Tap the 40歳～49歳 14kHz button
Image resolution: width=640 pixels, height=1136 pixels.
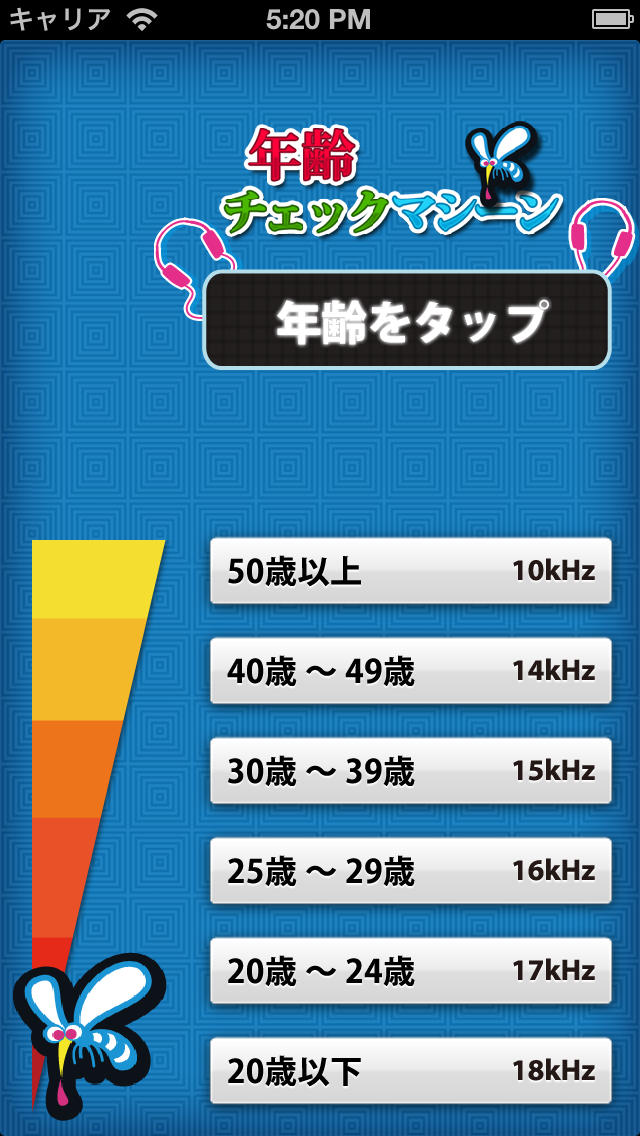410,671
